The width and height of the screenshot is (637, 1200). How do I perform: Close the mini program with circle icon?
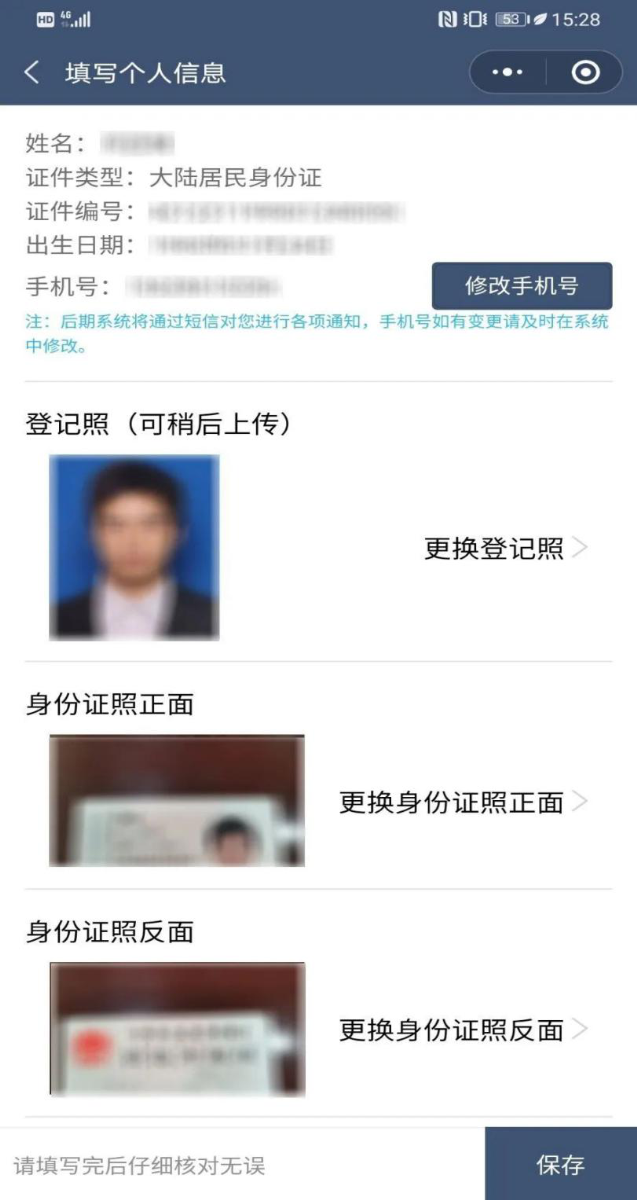click(x=585, y=73)
